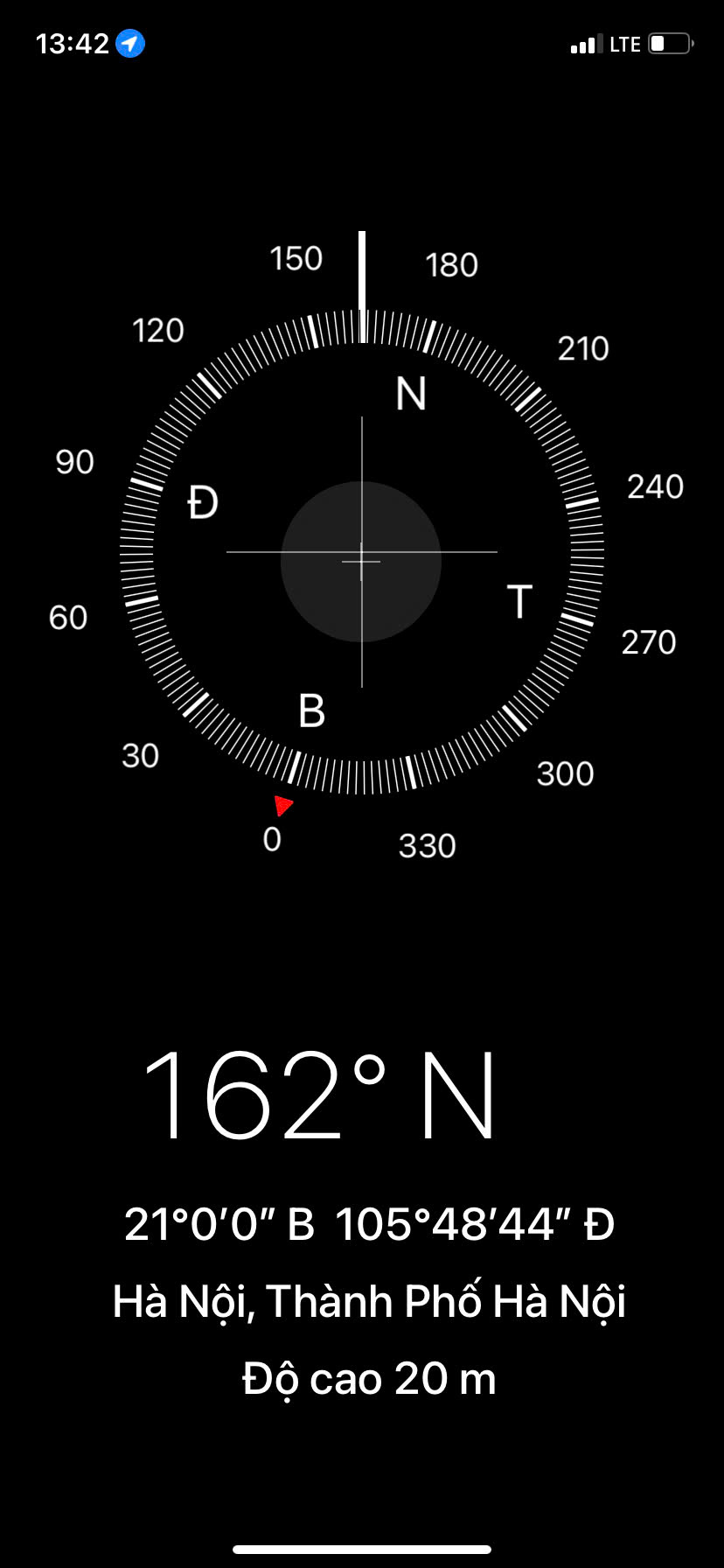This screenshot has width=724, height=1568.
Task: Open coordinates 21°0′0″ B 105°48′44″ Đ in Maps
Action: click(x=369, y=1223)
